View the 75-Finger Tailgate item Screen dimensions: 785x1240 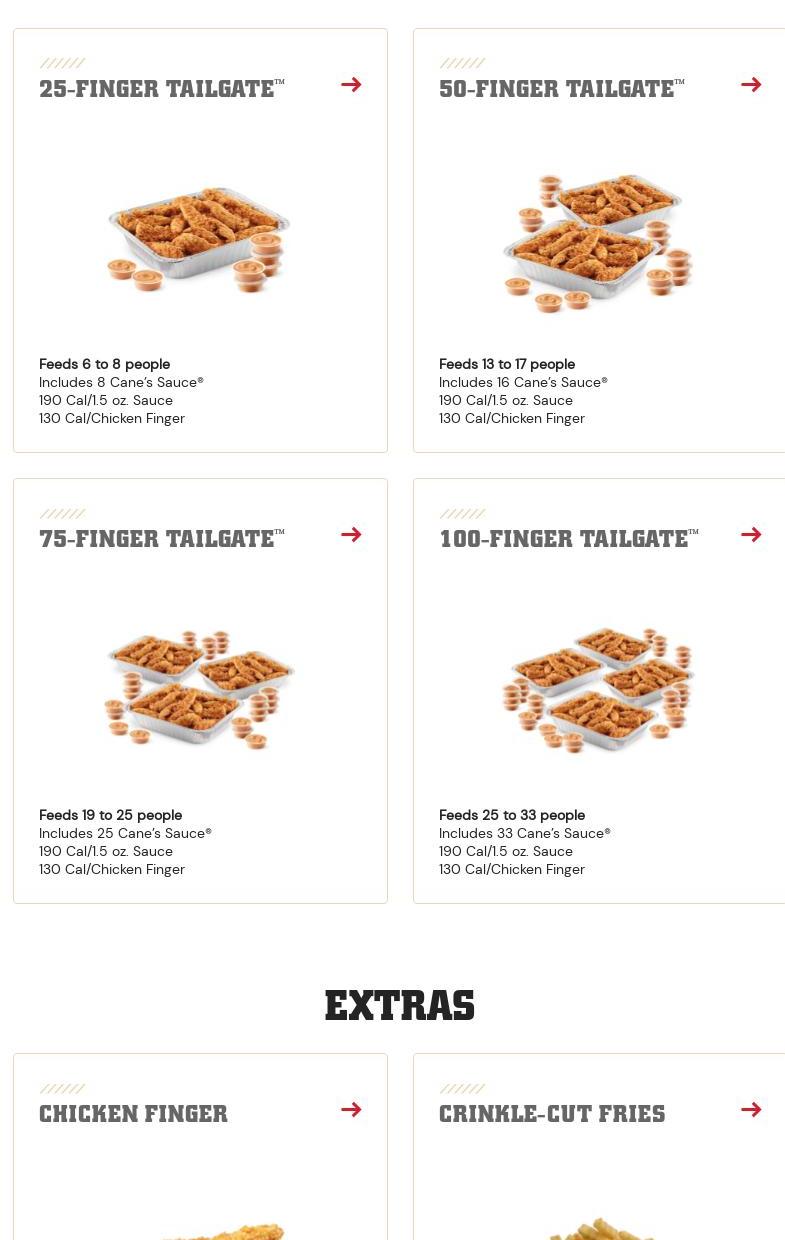tap(200, 690)
